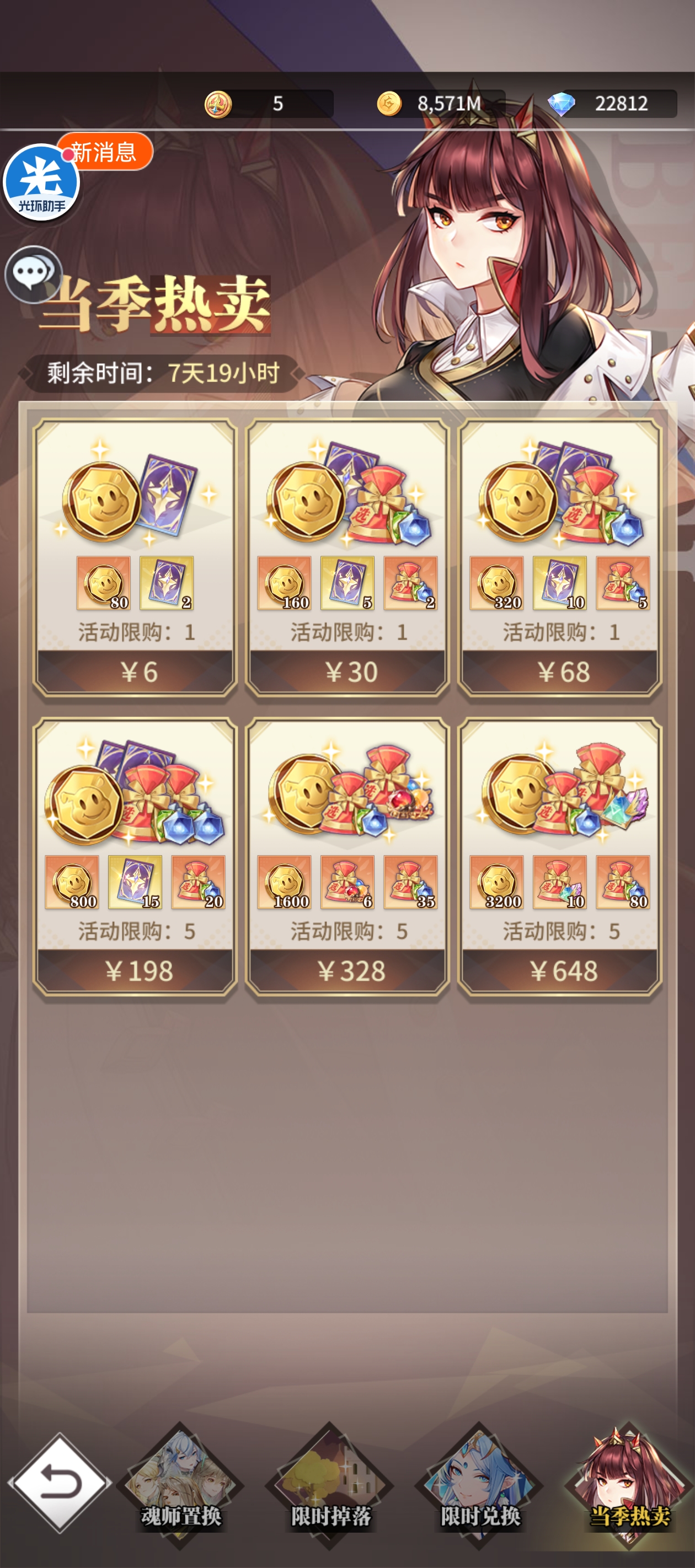This screenshot has width=695, height=1568.
Task: Purchase the ¥648 bundle
Action: [x=559, y=971]
